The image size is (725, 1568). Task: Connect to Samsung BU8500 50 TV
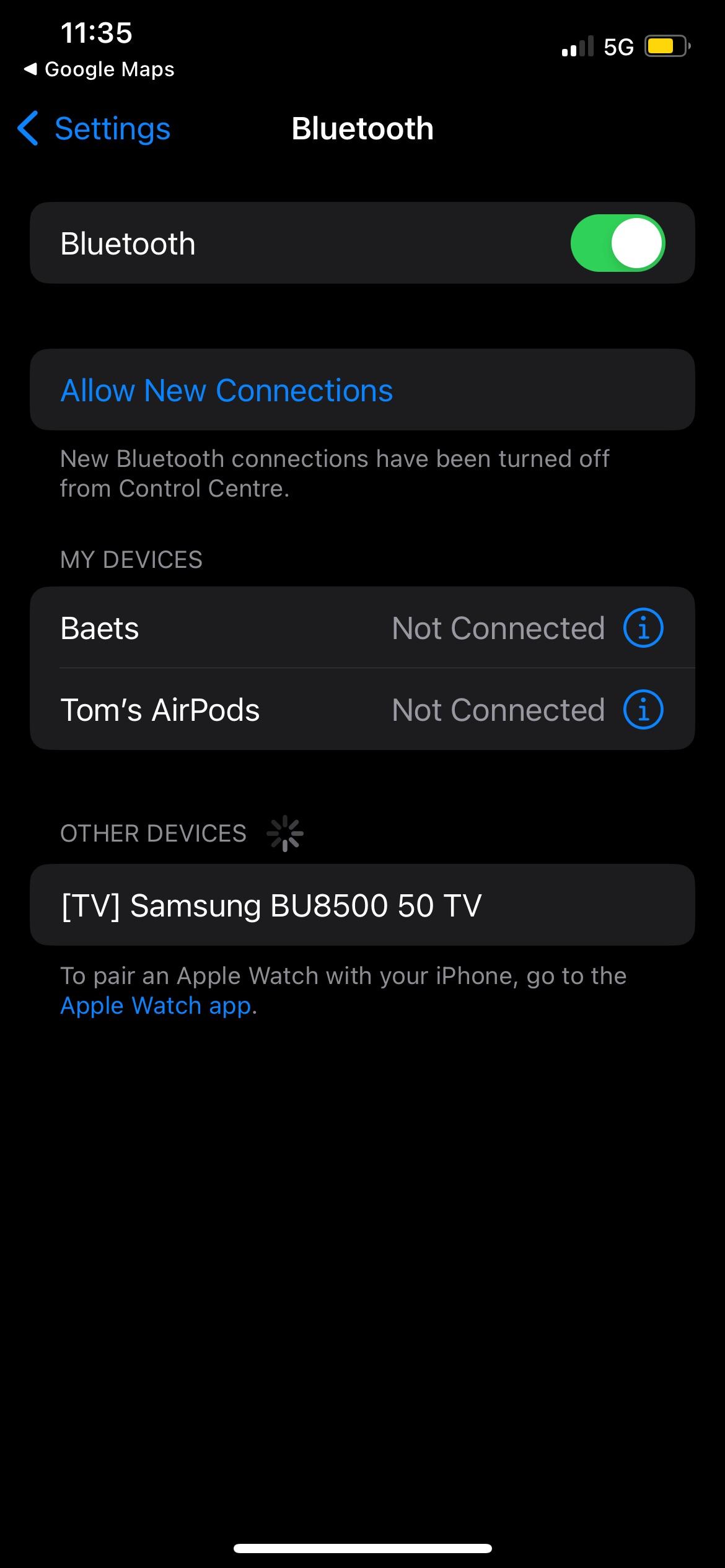[273, 906]
